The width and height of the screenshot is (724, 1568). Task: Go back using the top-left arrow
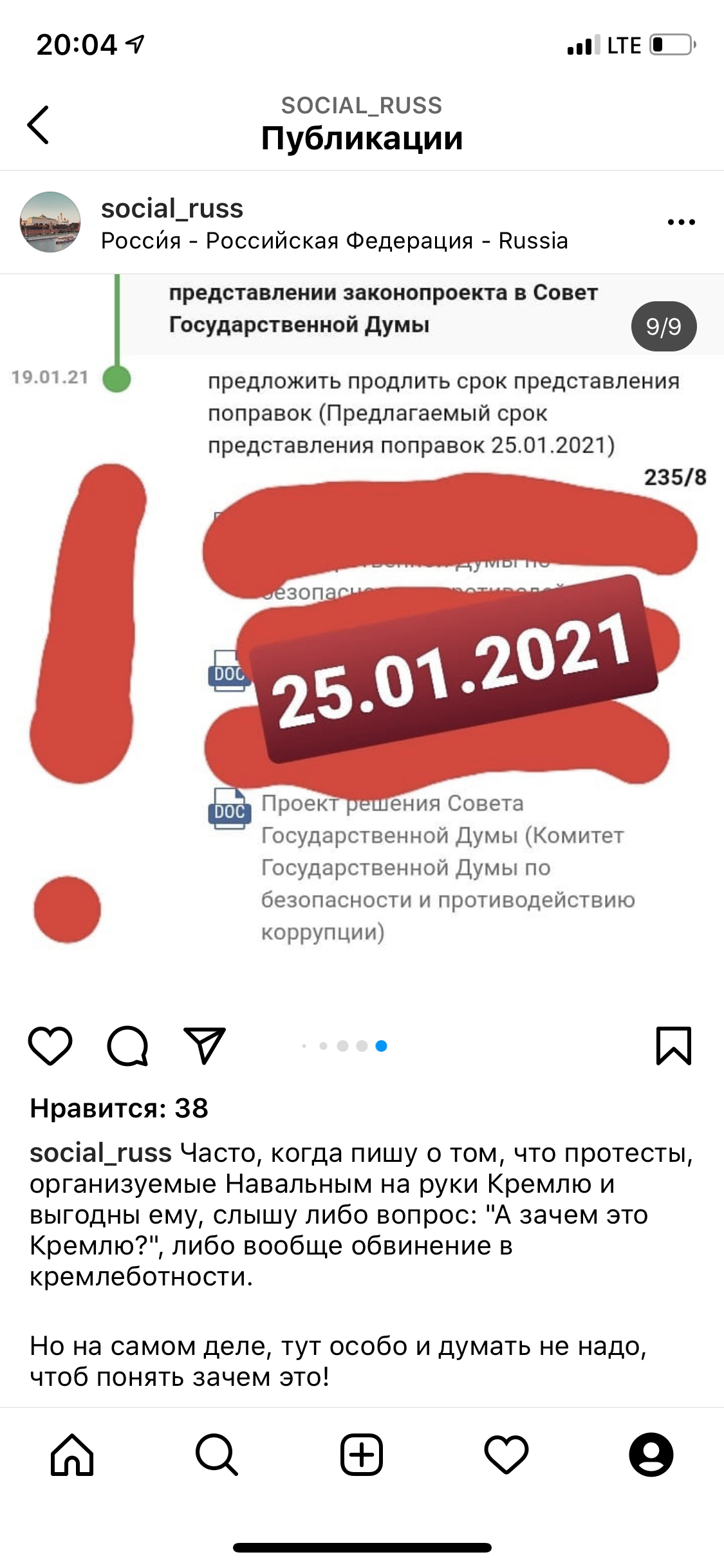pos(39,125)
